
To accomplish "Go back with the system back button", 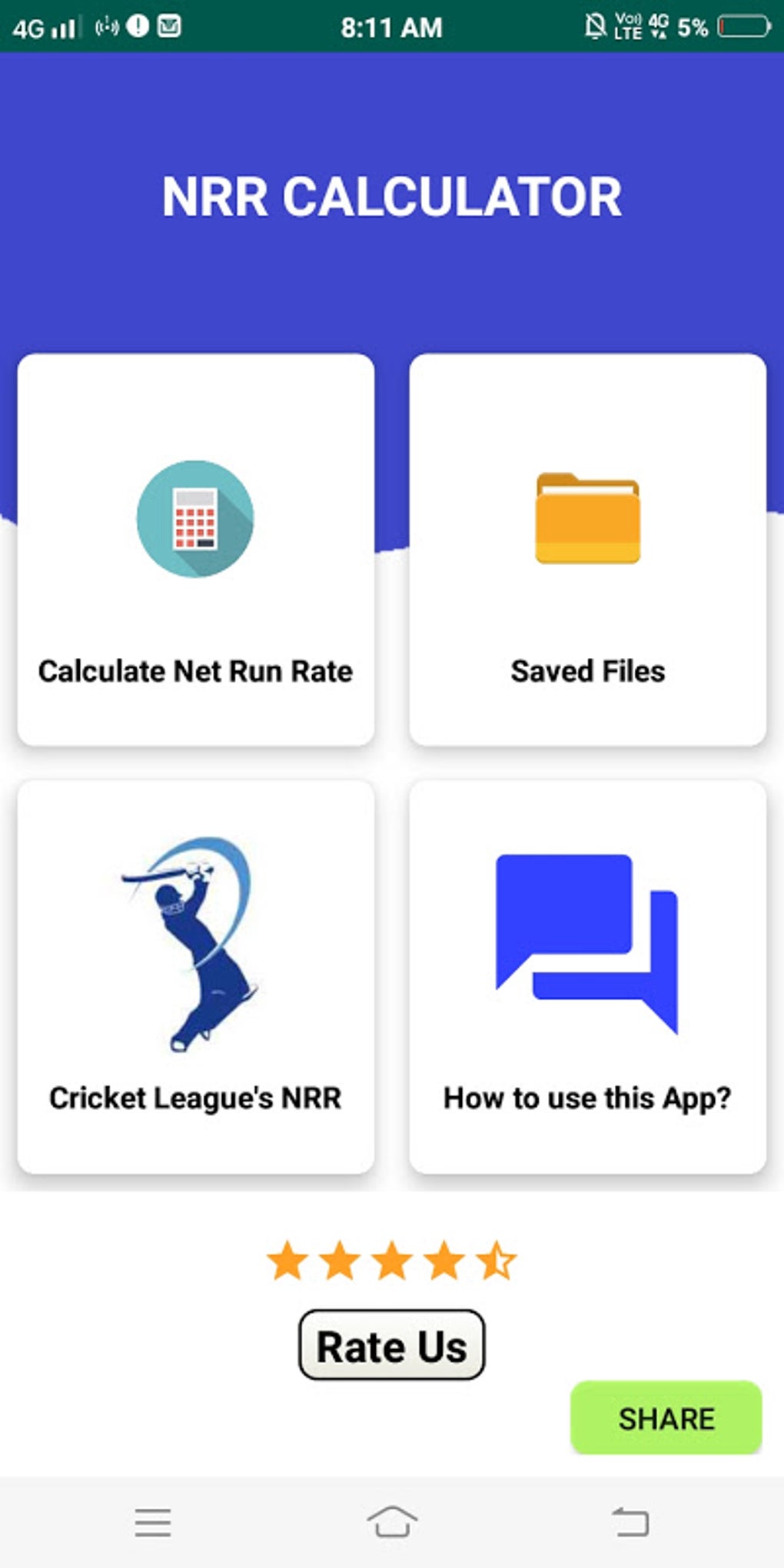I will [630, 1522].
